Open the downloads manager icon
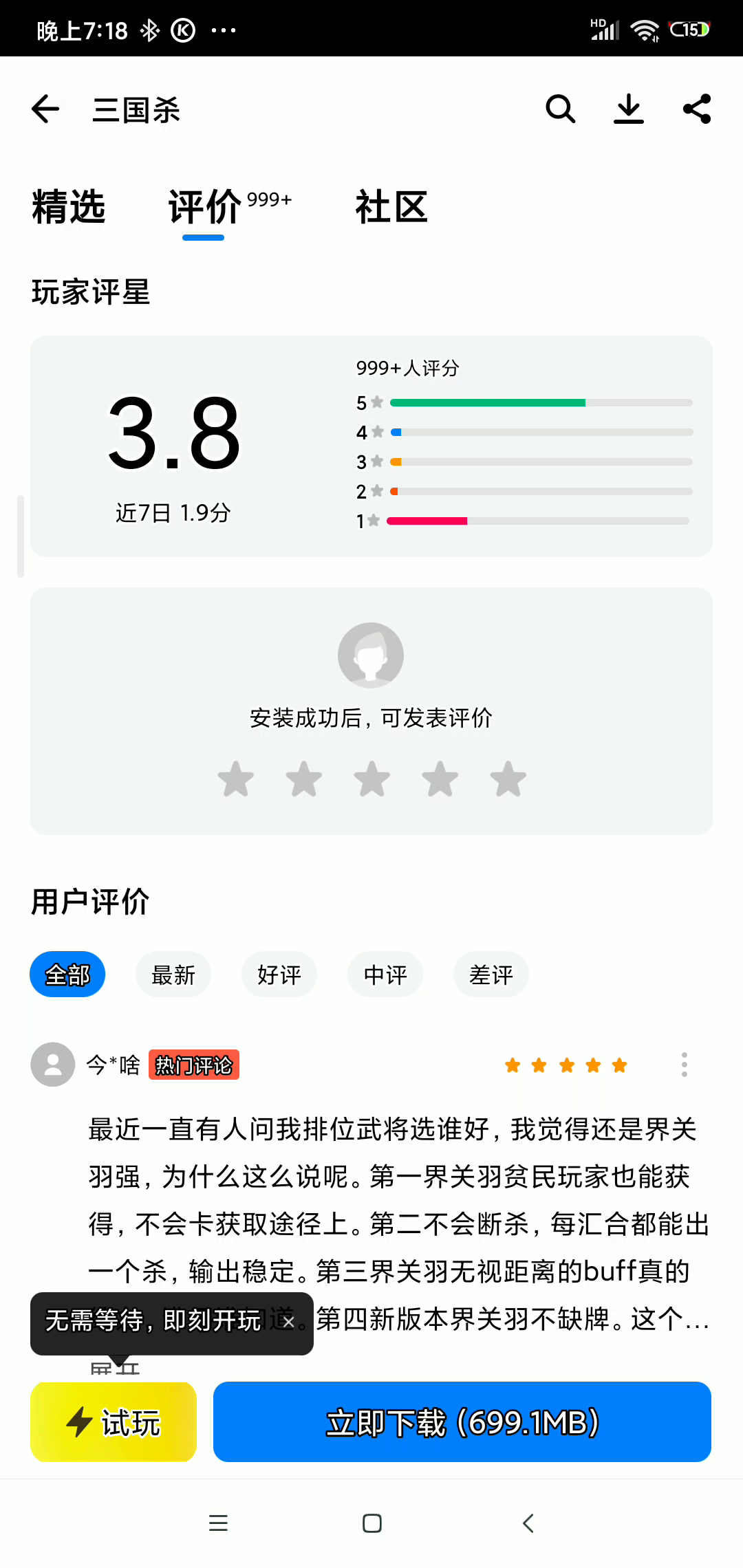Screen dimensions: 743x1568 (628, 109)
